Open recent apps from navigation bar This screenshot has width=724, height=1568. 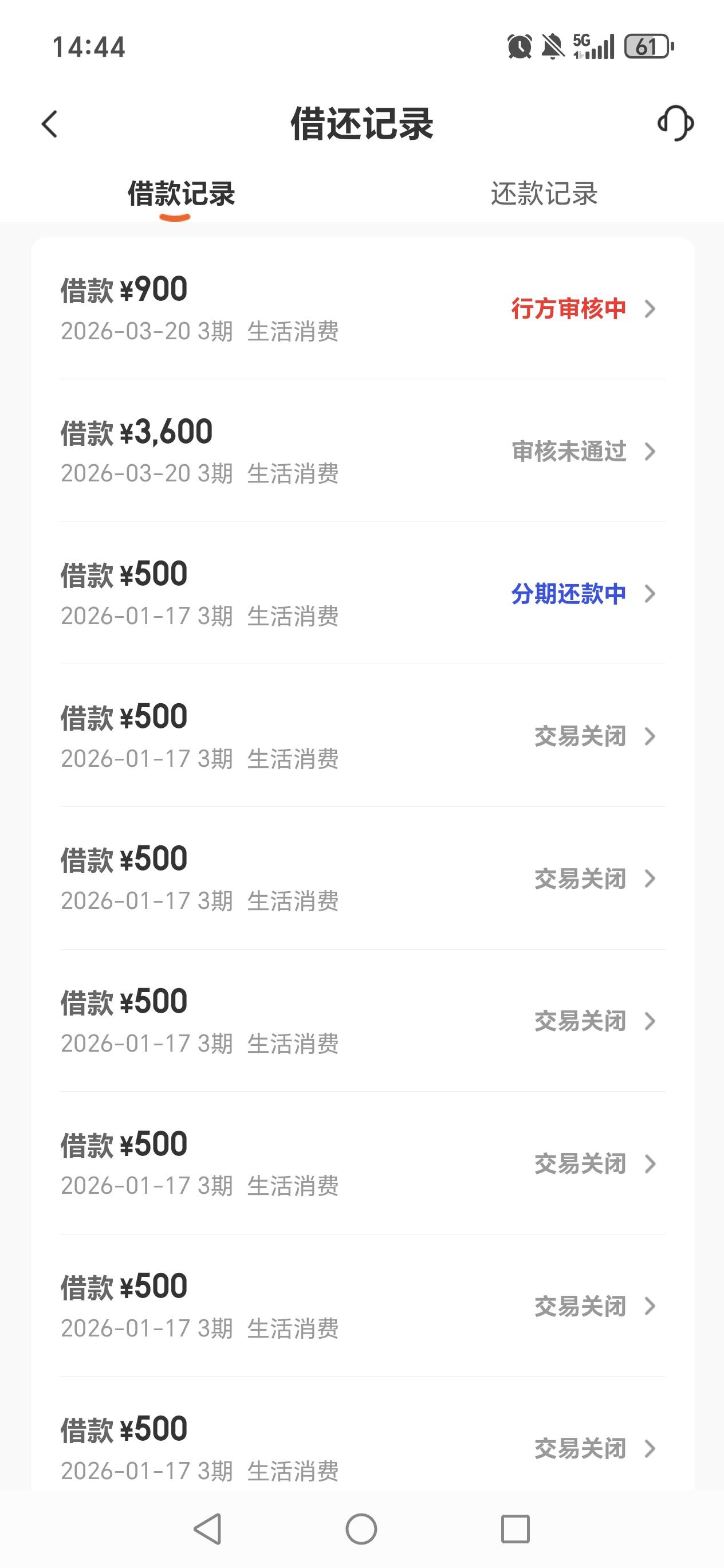click(515, 1528)
